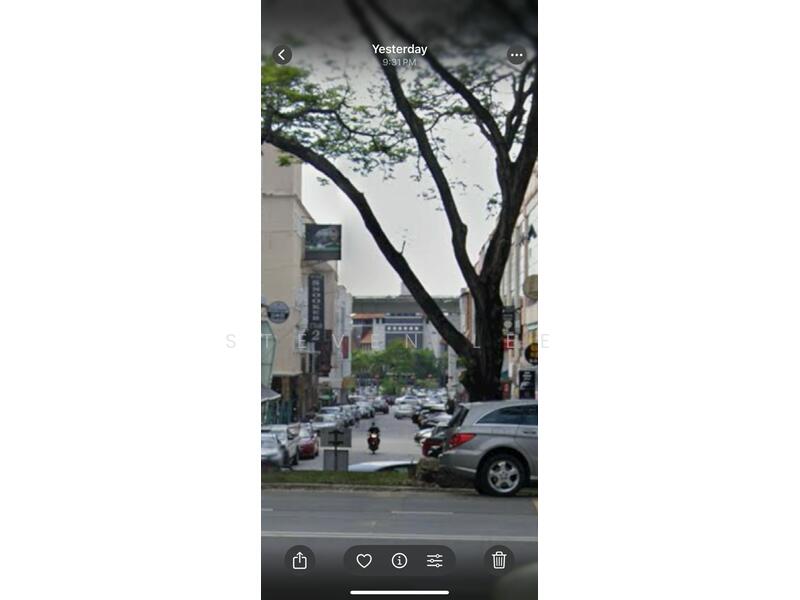Delete this photo
The width and height of the screenshot is (800, 600).
(x=499, y=560)
